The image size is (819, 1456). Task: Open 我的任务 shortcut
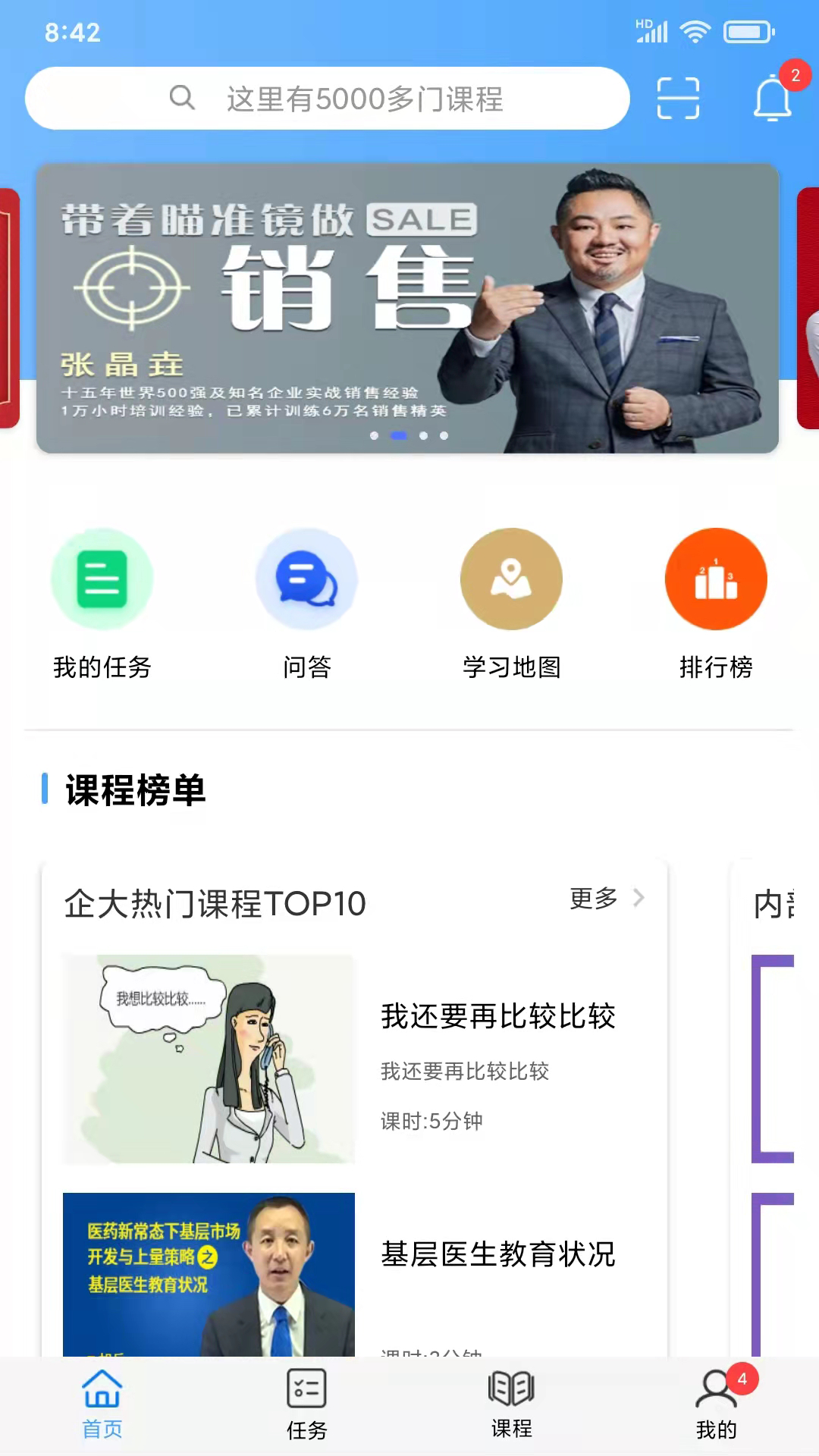102,604
